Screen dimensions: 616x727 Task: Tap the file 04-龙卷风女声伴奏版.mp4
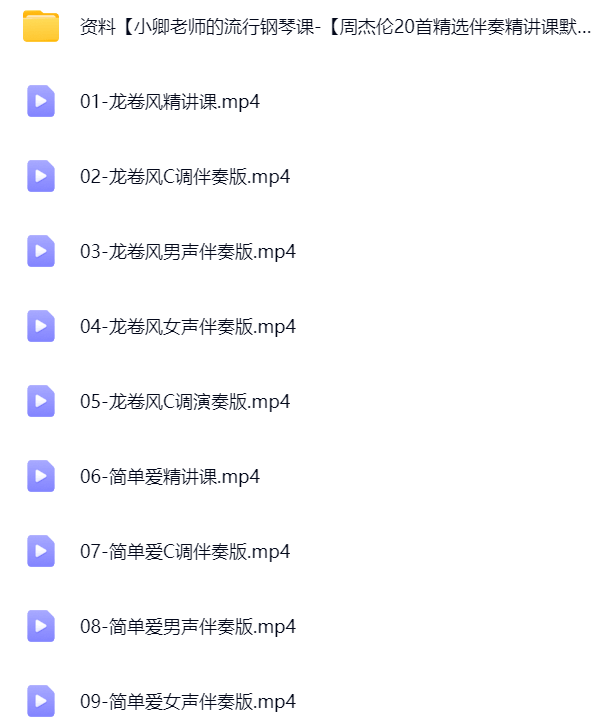[188, 326]
